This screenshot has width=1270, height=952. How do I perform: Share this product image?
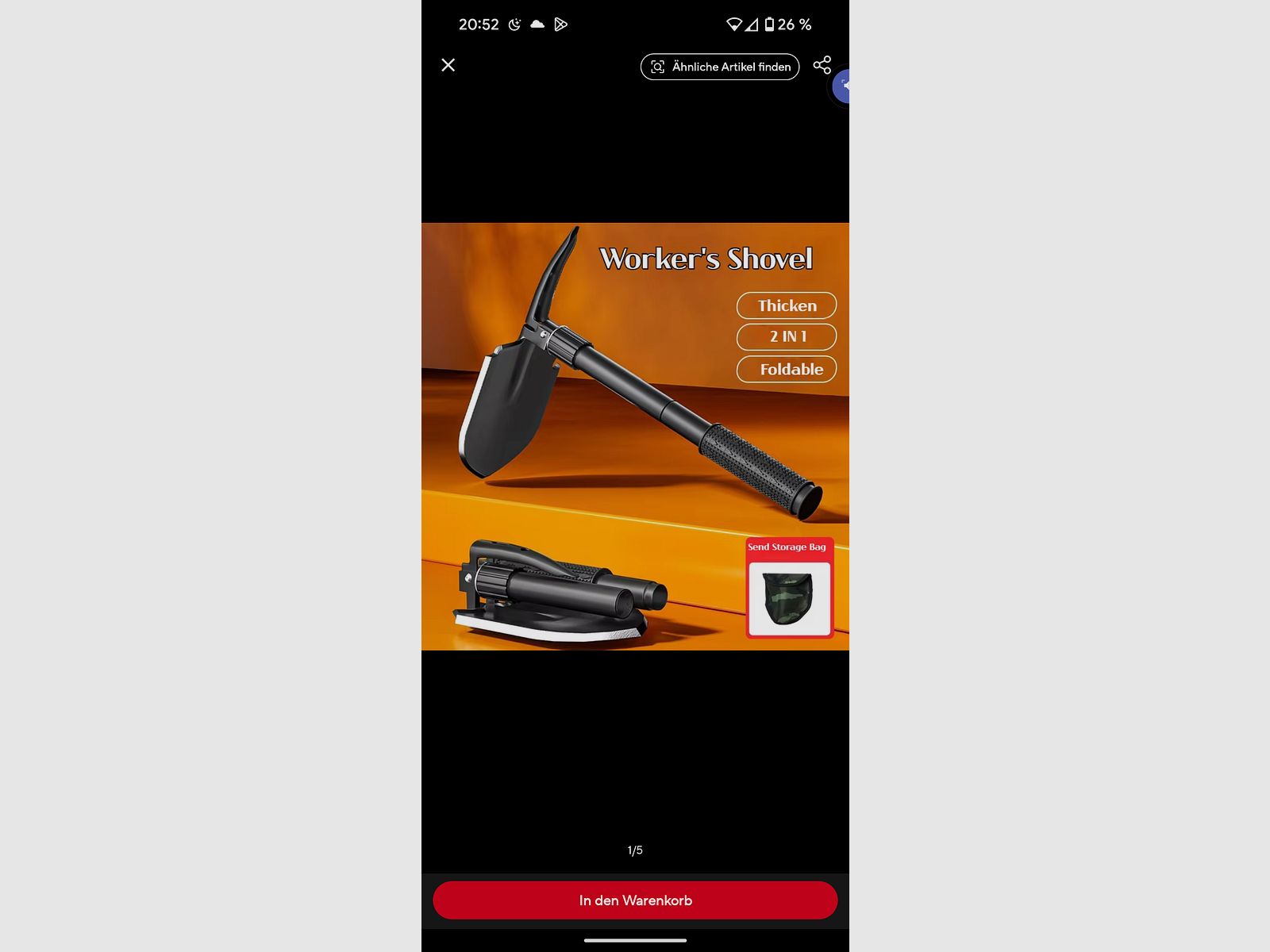822,65
